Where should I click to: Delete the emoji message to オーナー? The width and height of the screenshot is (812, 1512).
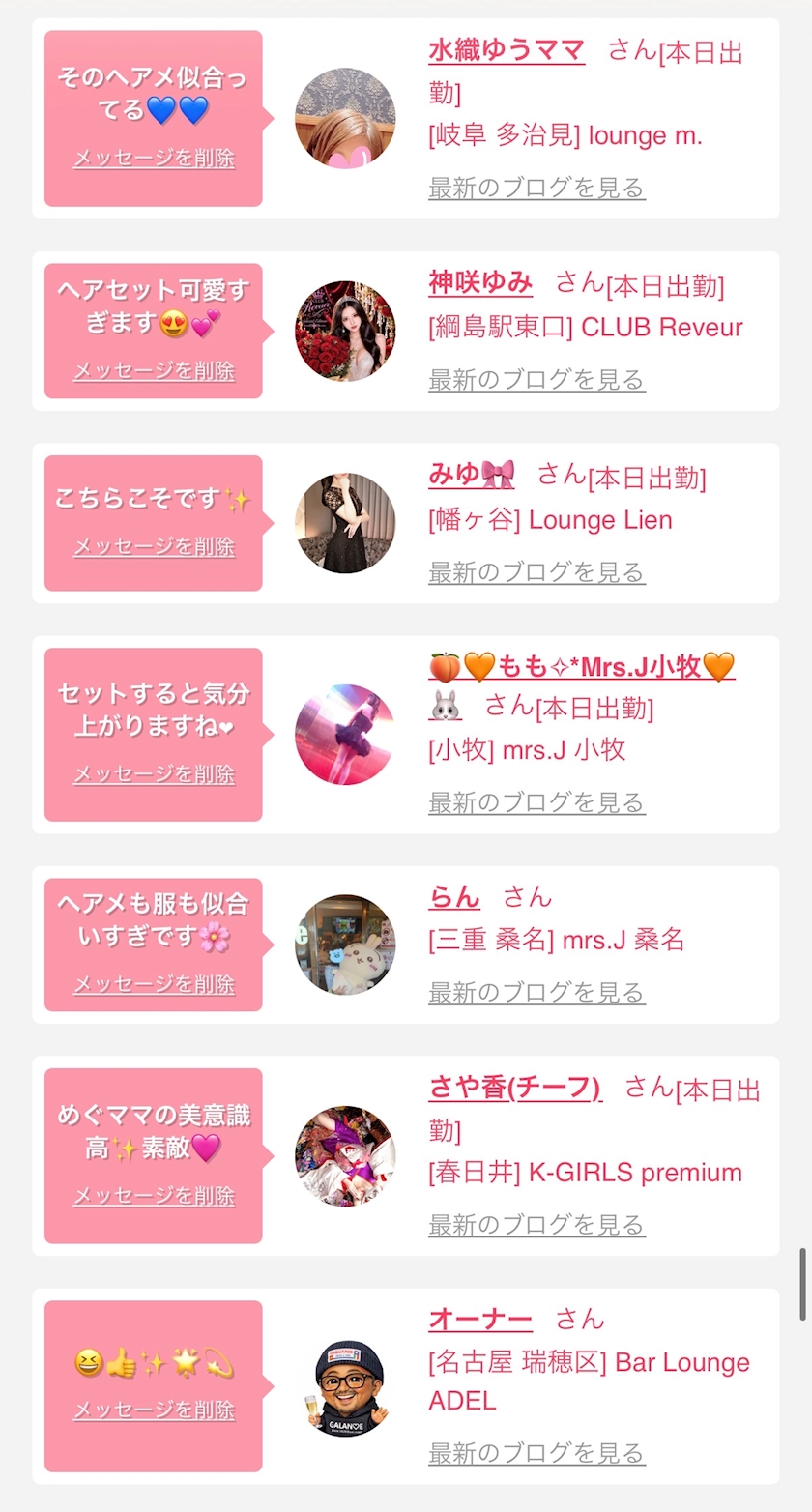(154, 1410)
